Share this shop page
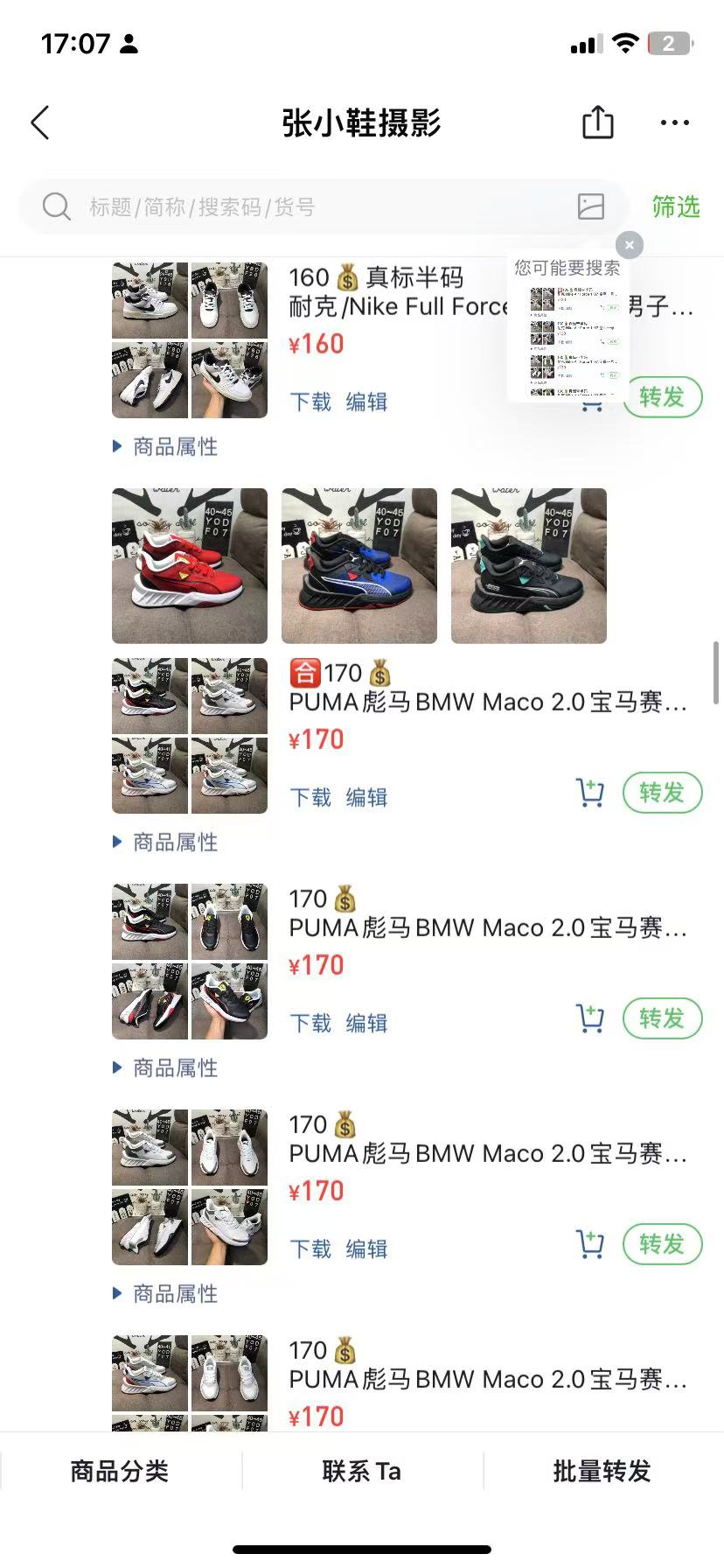This screenshot has height=1568, width=724. click(x=598, y=122)
